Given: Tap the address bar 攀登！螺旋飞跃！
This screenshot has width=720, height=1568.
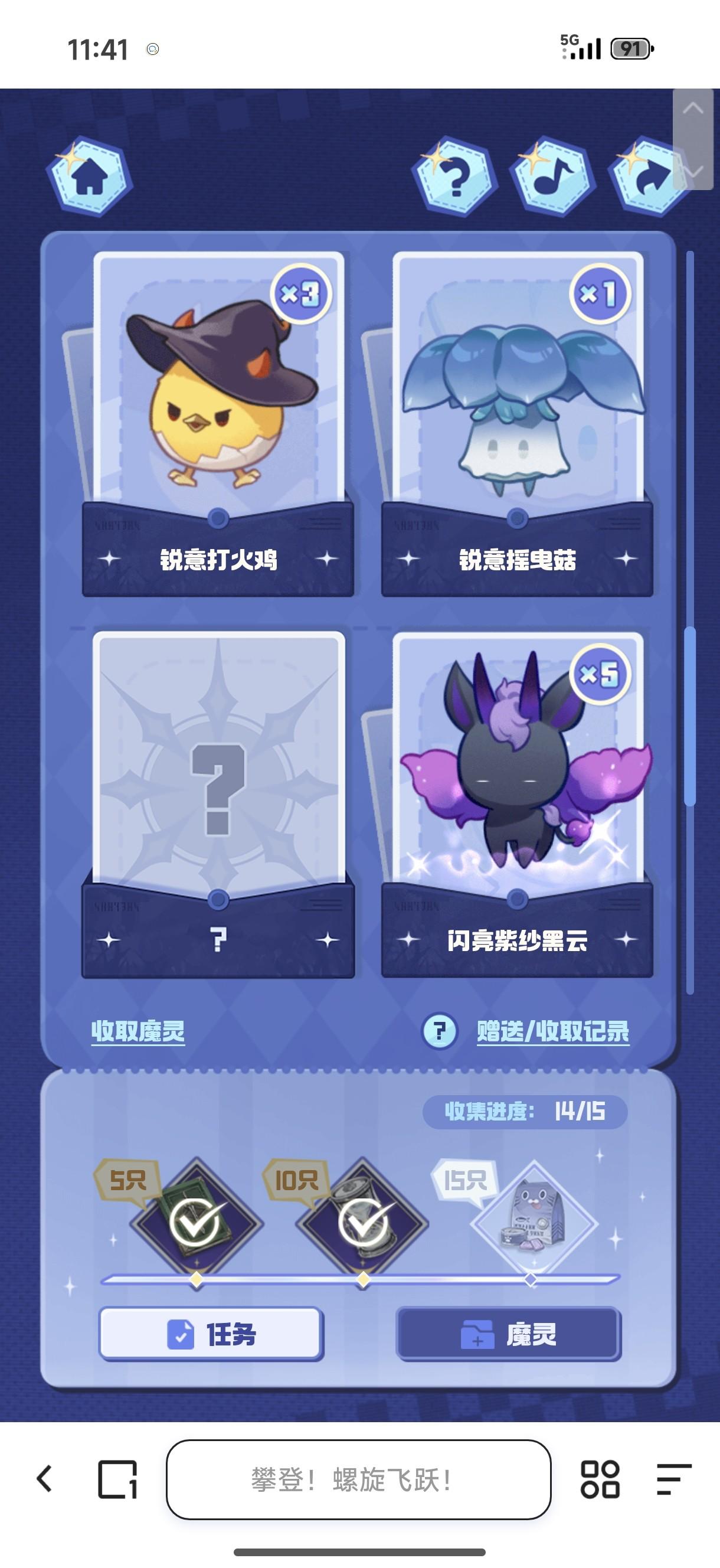Looking at the screenshot, I should coord(358,1479).
